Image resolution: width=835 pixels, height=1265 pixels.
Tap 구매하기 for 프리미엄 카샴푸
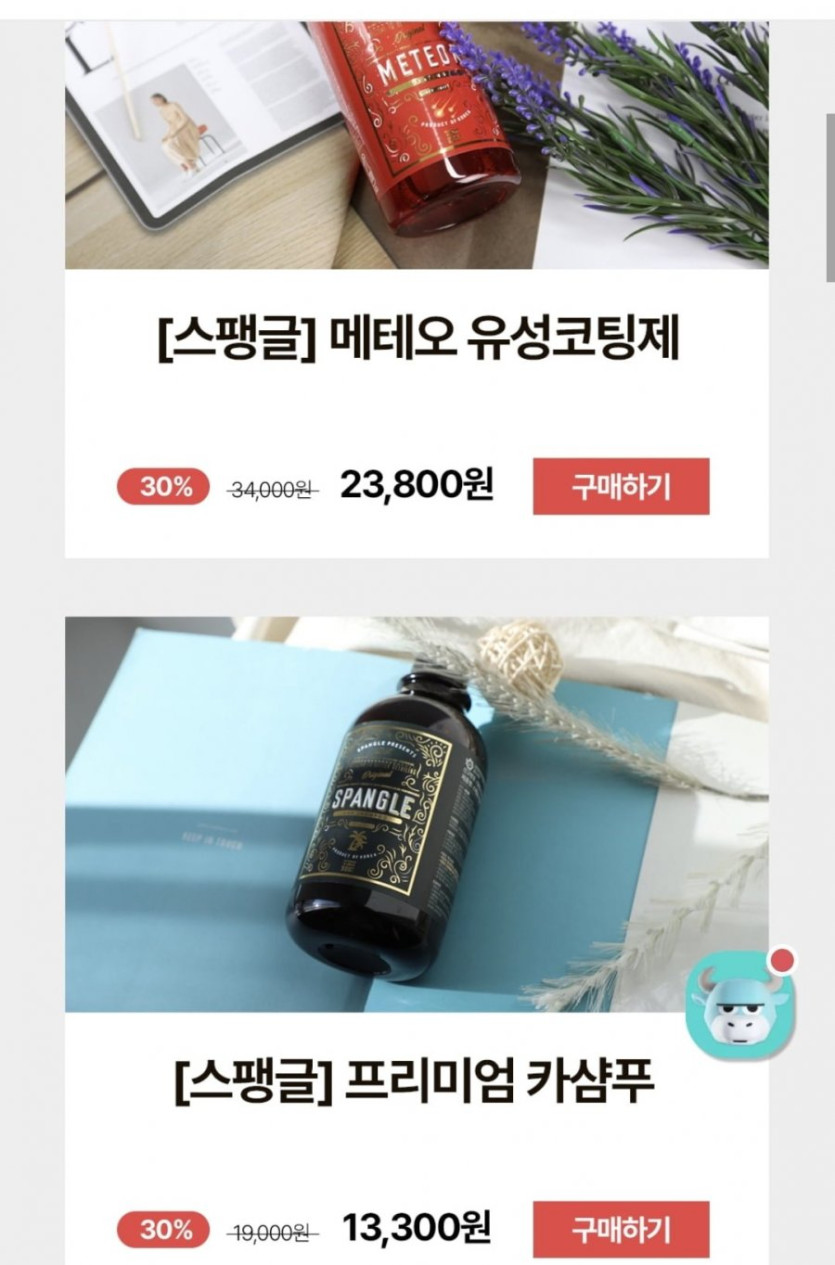tap(620, 1229)
